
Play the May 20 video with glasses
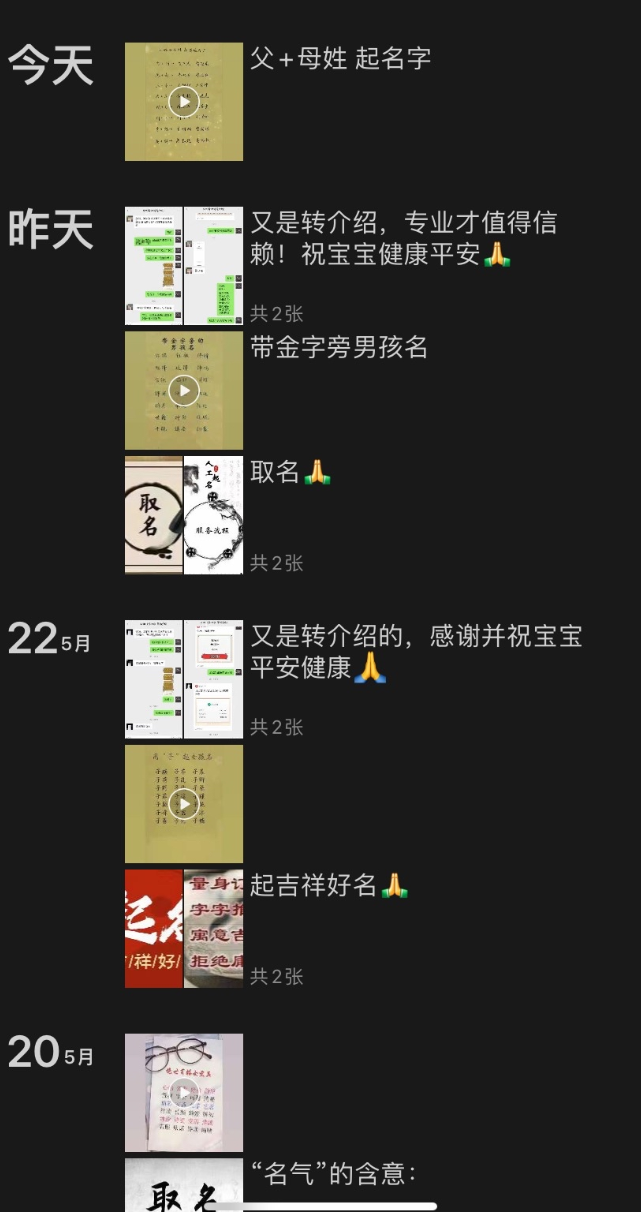point(183,1092)
